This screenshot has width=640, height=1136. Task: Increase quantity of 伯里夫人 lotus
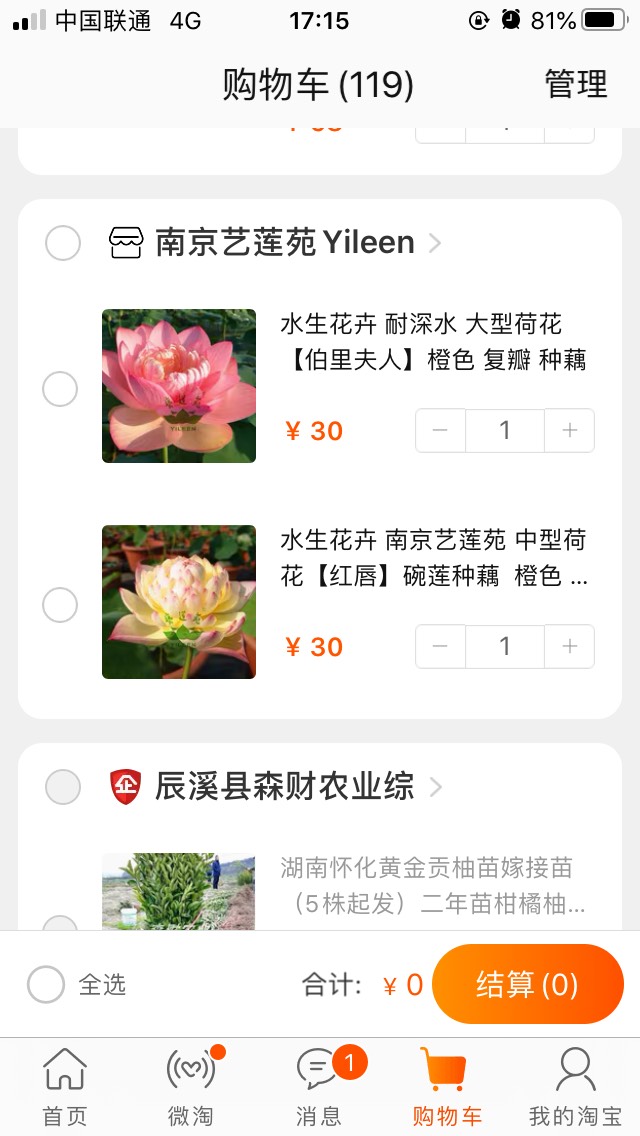pos(570,431)
